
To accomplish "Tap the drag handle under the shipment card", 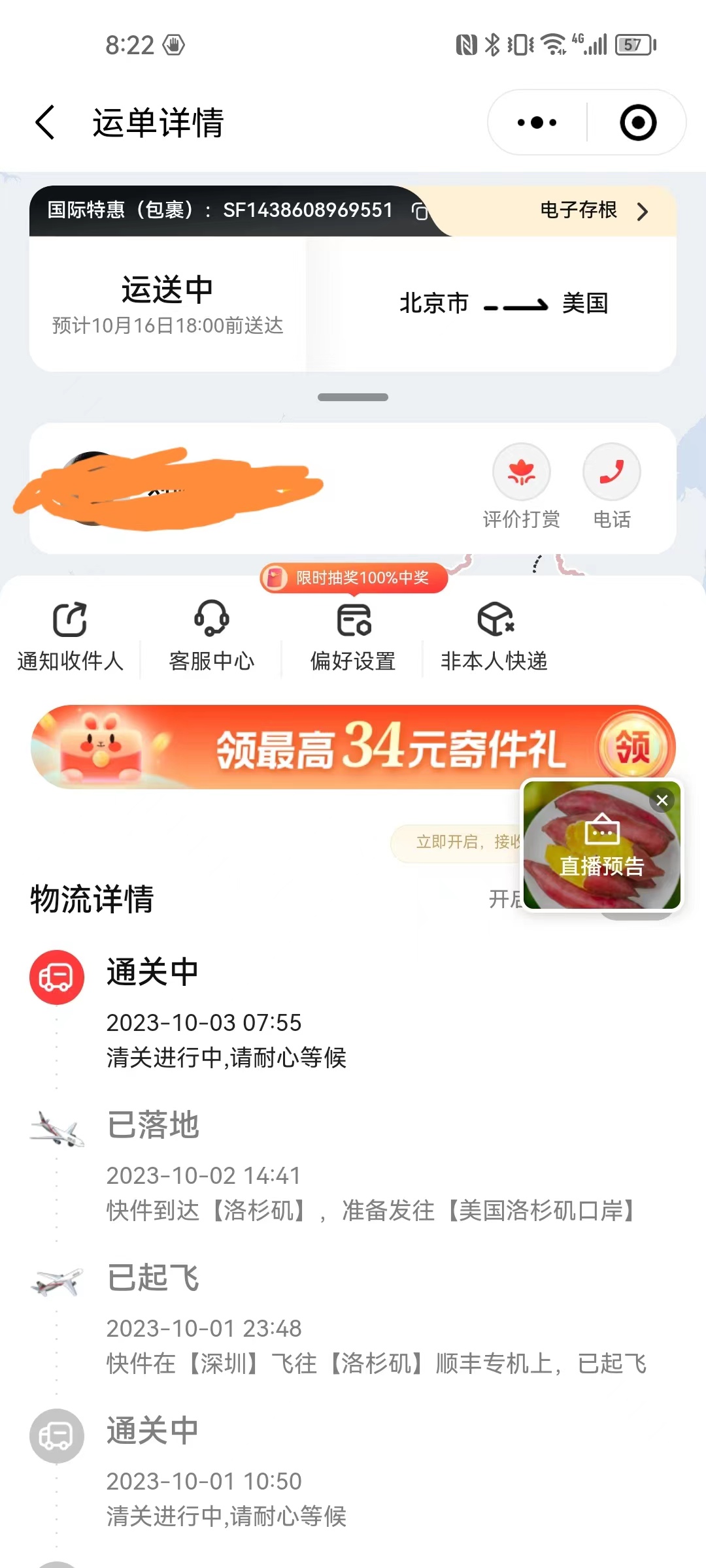I will coord(353,397).
